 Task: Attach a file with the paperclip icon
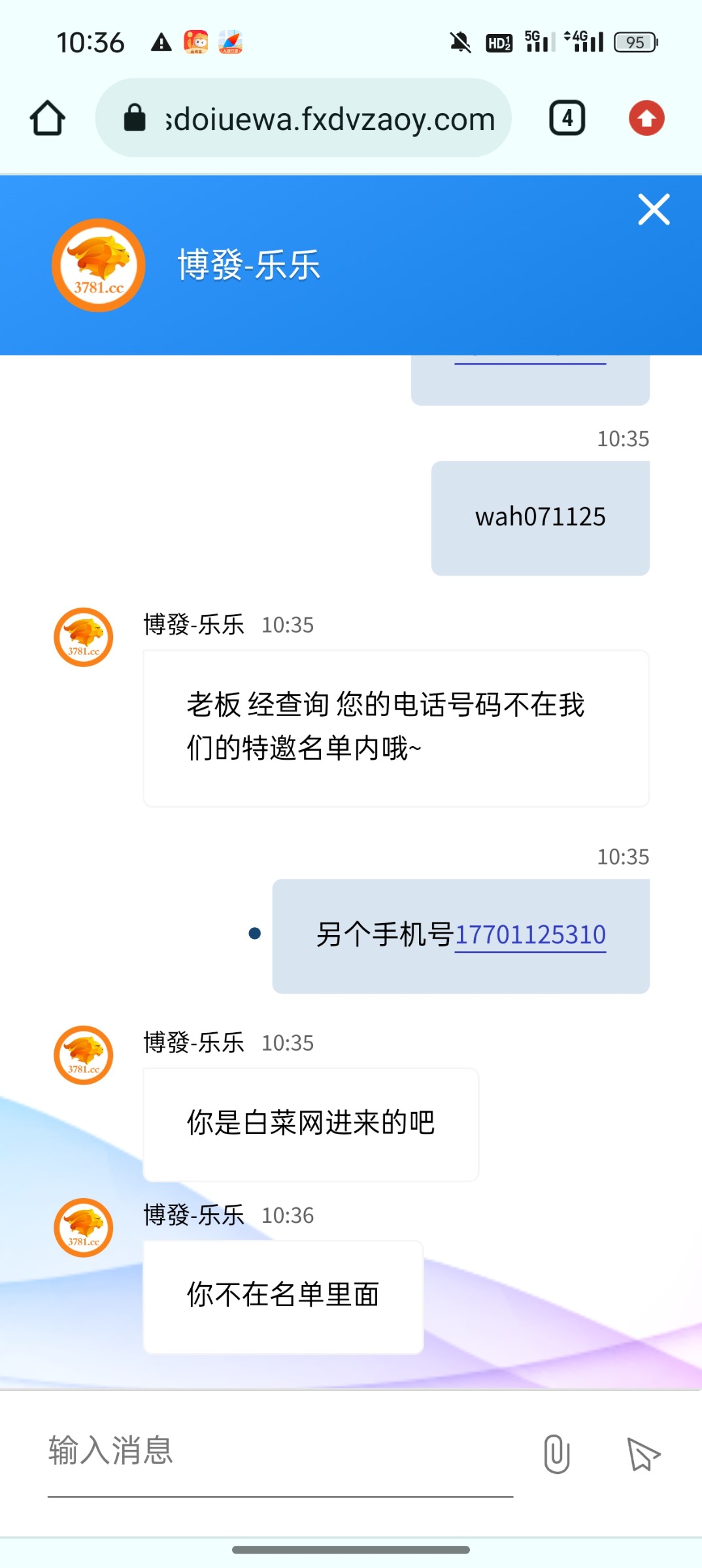point(556,1454)
